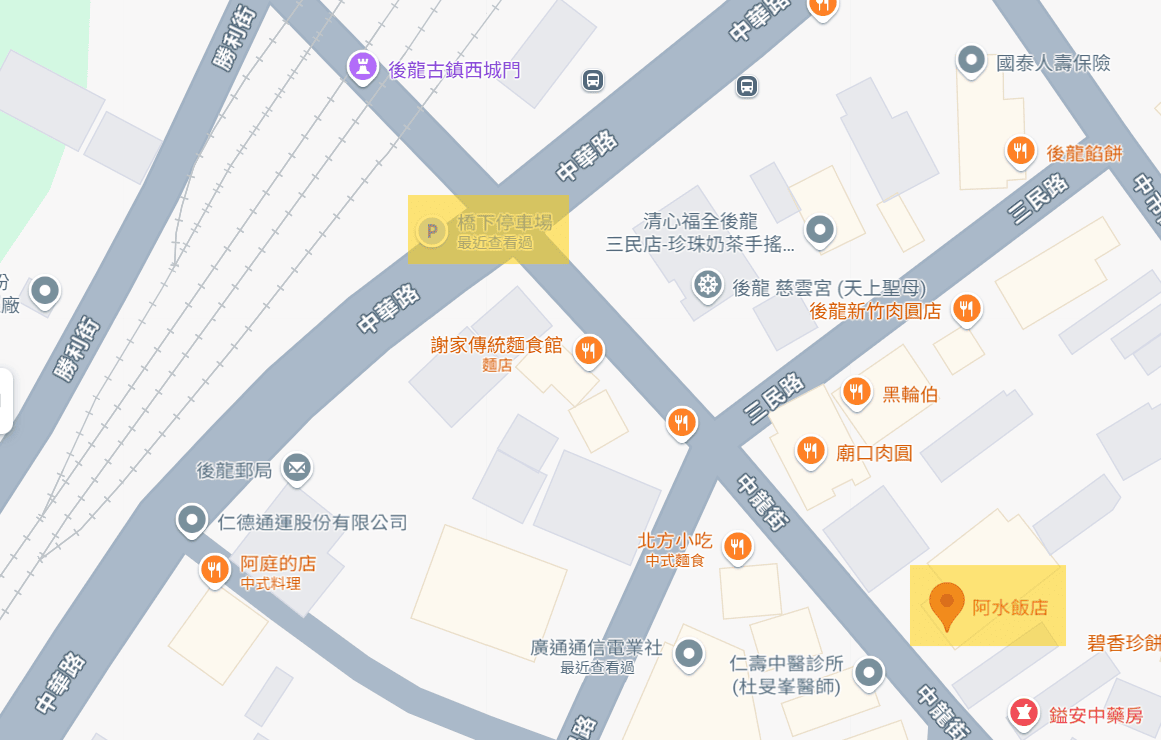
Task: Open 後龍郵局 post office marker
Action: (x=296, y=467)
